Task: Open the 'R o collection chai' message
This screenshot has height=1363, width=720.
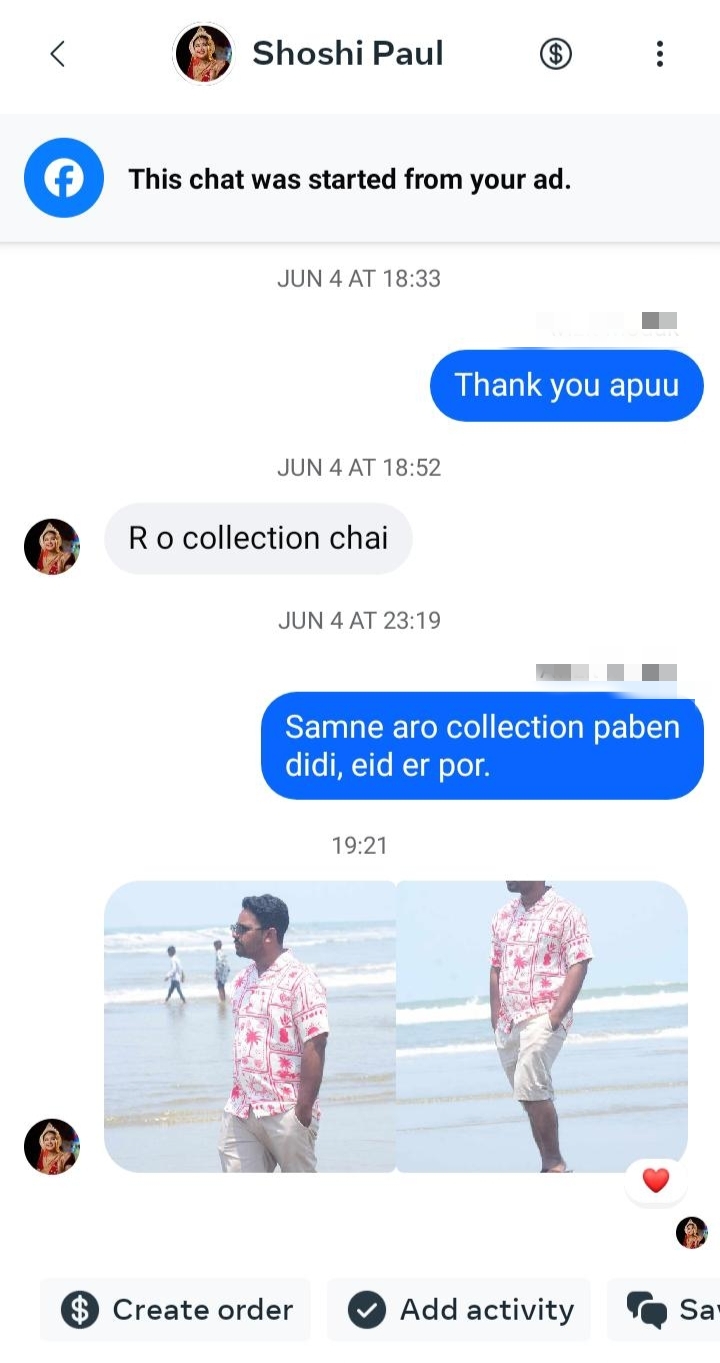Action: (x=258, y=539)
